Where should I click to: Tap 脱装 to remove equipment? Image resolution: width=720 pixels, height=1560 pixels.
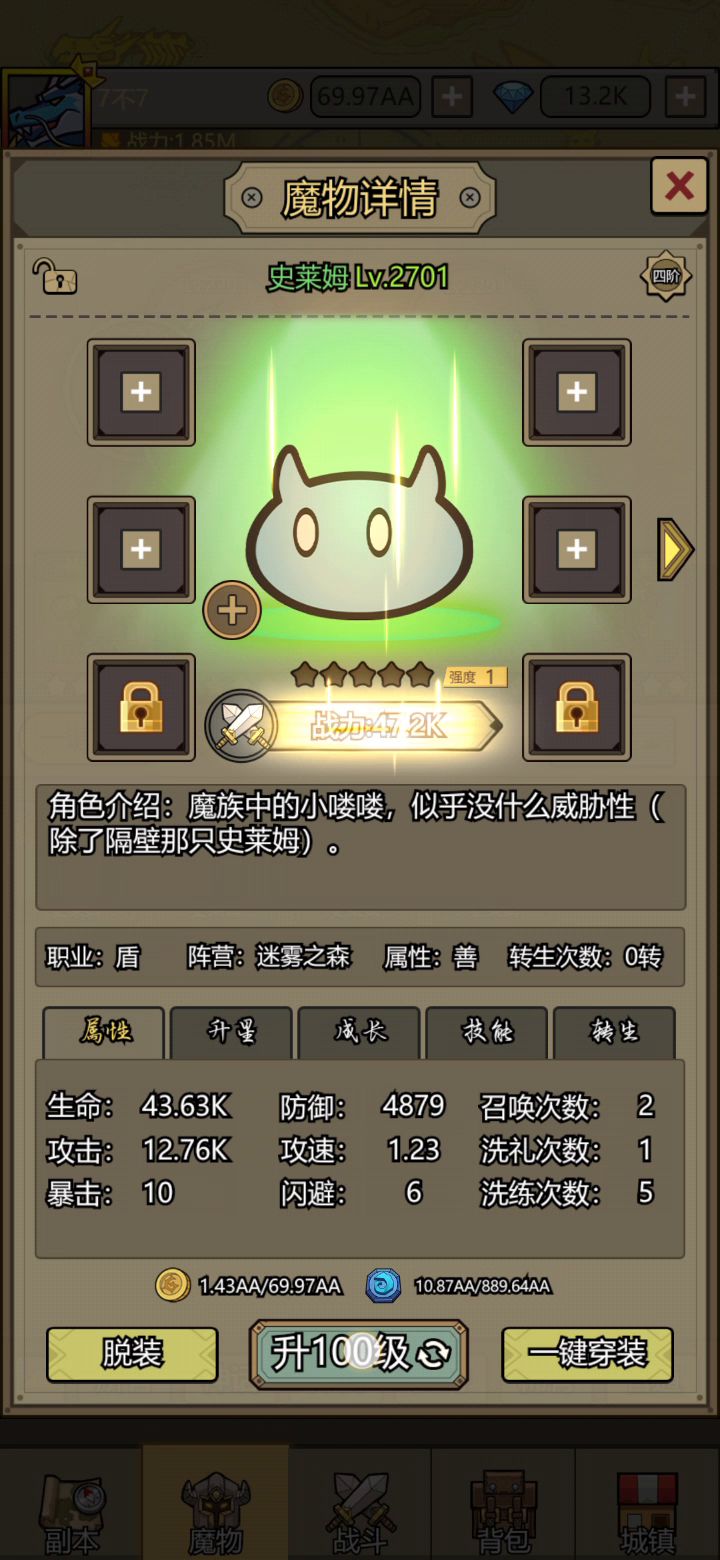(x=132, y=1354)
